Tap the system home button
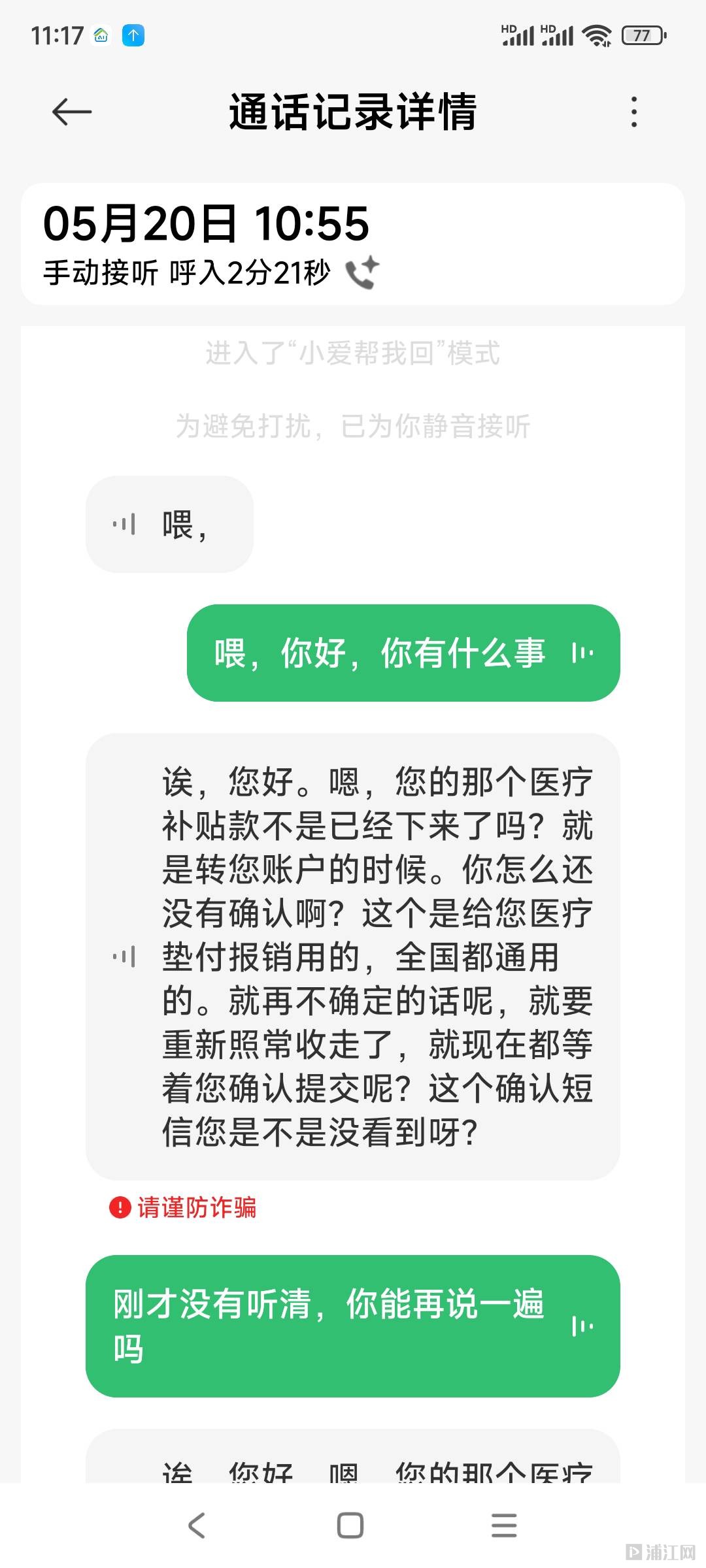Screen dimensions: 706x1568 point(350,1526)
